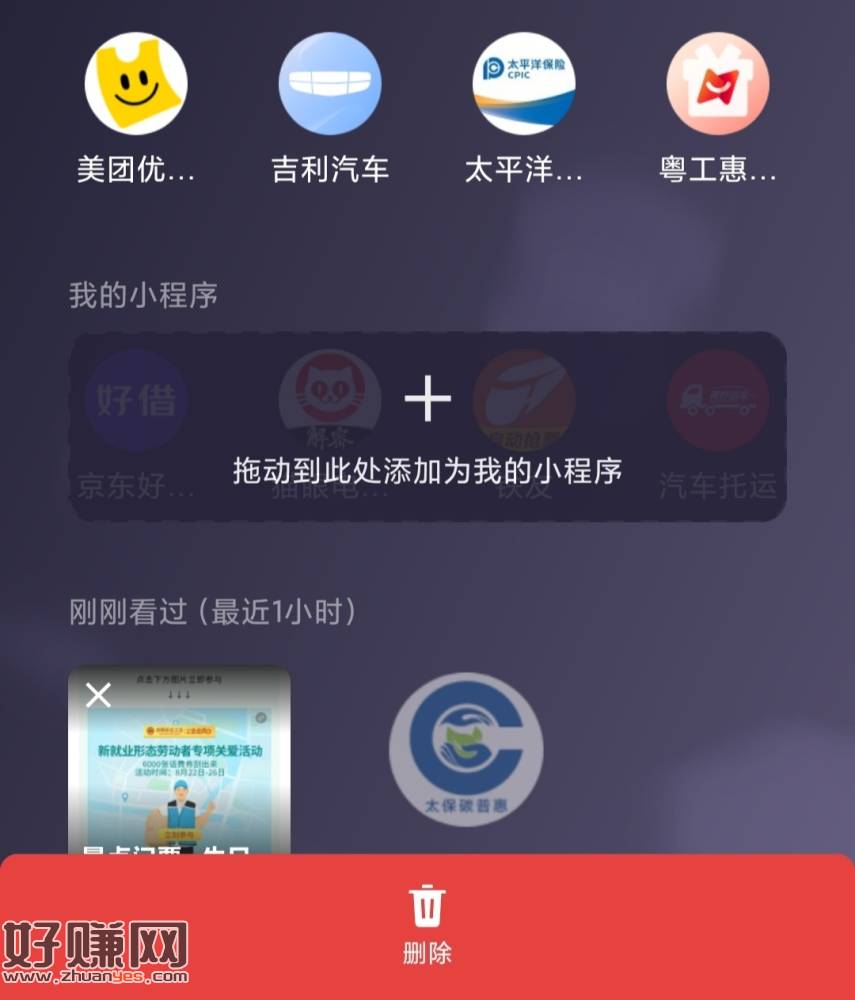Launch the 吉利汽车 mini program
Image resolution: width=855 pixels, height=1000 pixels.
(x=330, y=84)
